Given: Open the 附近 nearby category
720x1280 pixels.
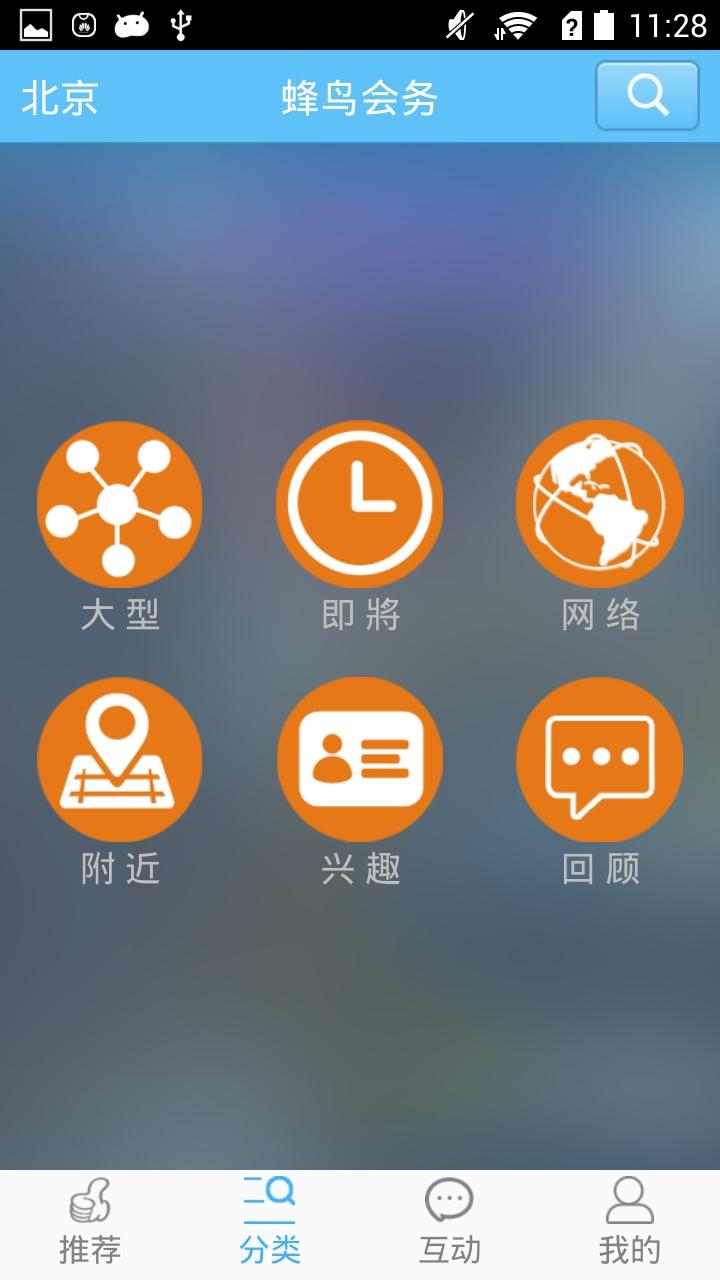Looking at the screenshot, I should (x=120, y=760).
